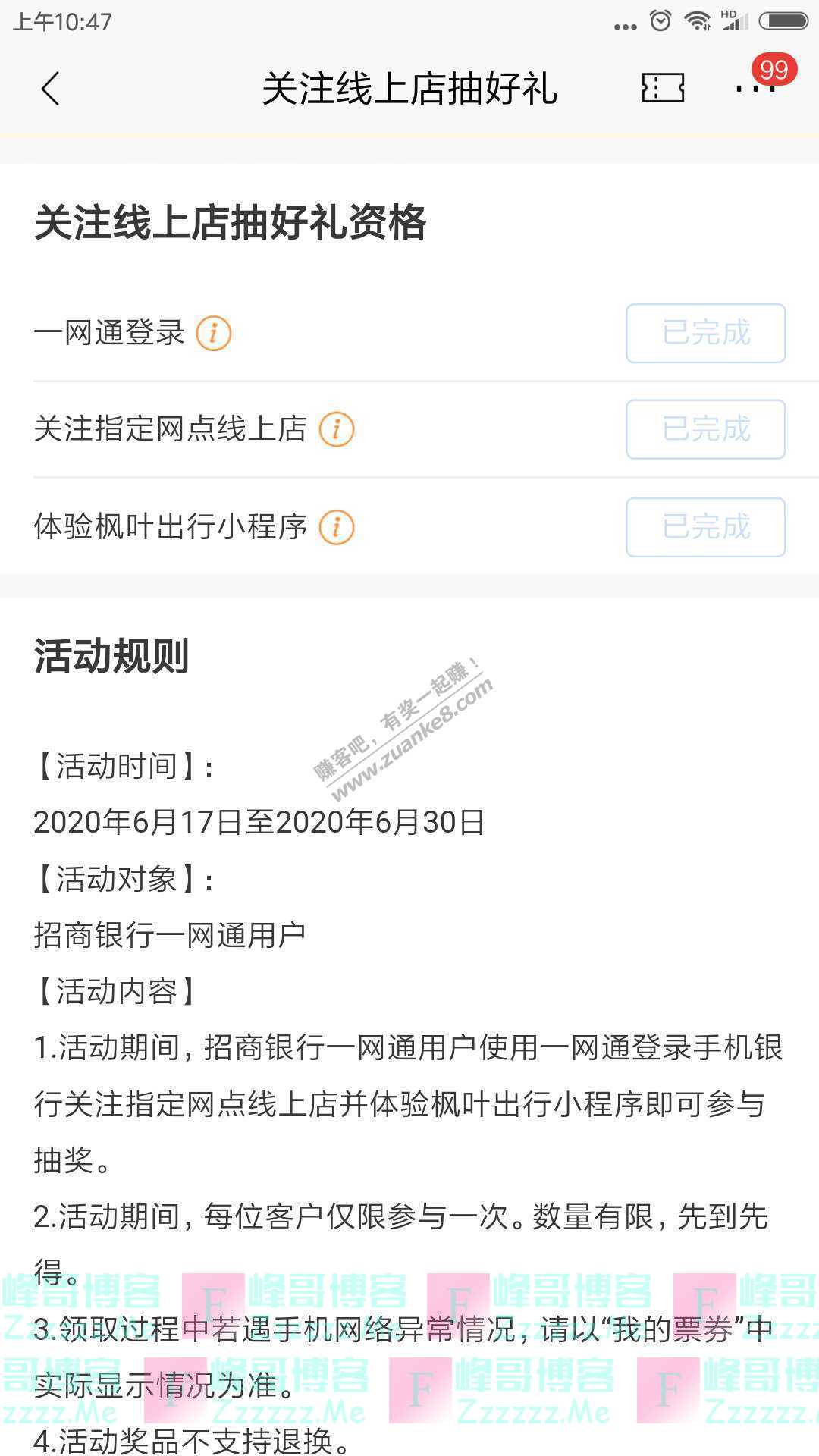This screenshot has height=1456, width=819.
Task: Open the coupon ticket icon
Action: point(663,88)
